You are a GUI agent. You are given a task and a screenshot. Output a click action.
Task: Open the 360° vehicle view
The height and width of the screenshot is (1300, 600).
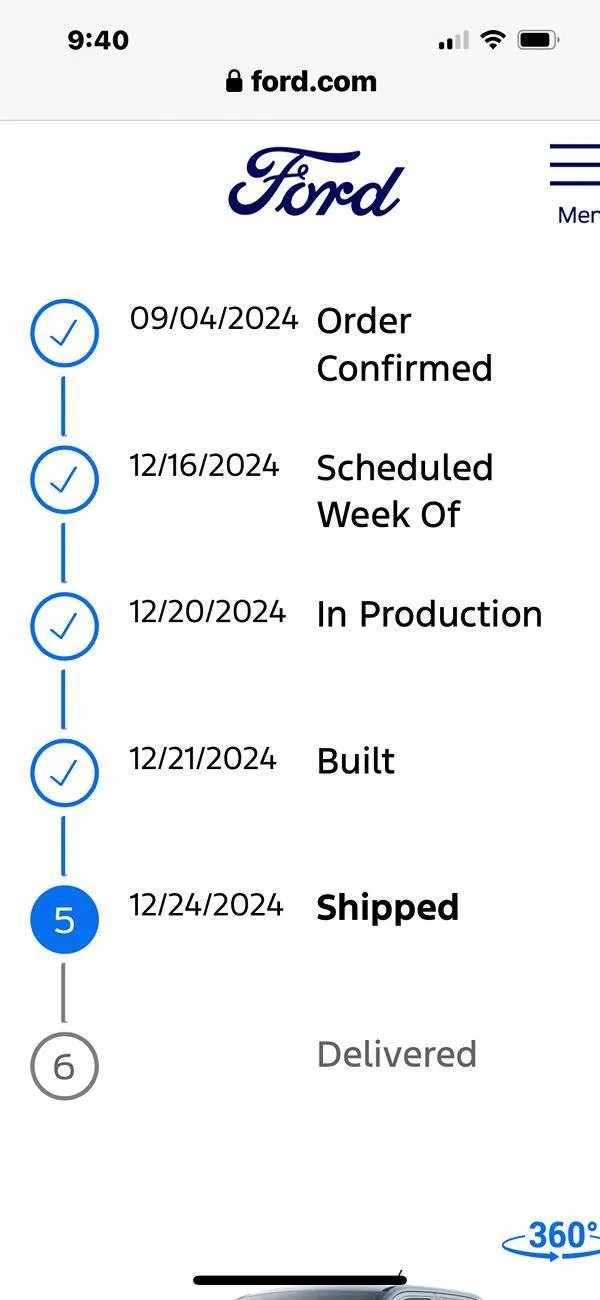pos(551,1238)
